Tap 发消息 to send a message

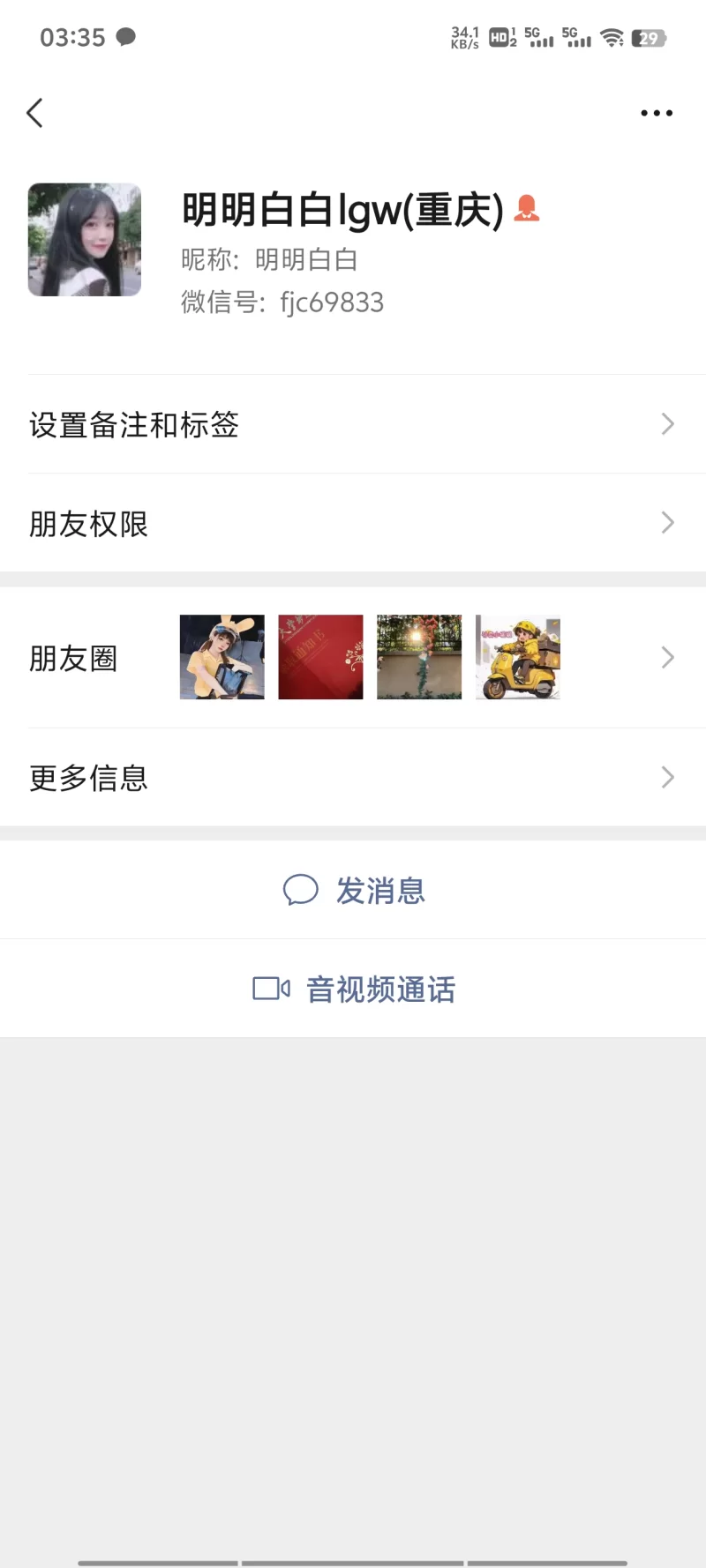[355, 891]
